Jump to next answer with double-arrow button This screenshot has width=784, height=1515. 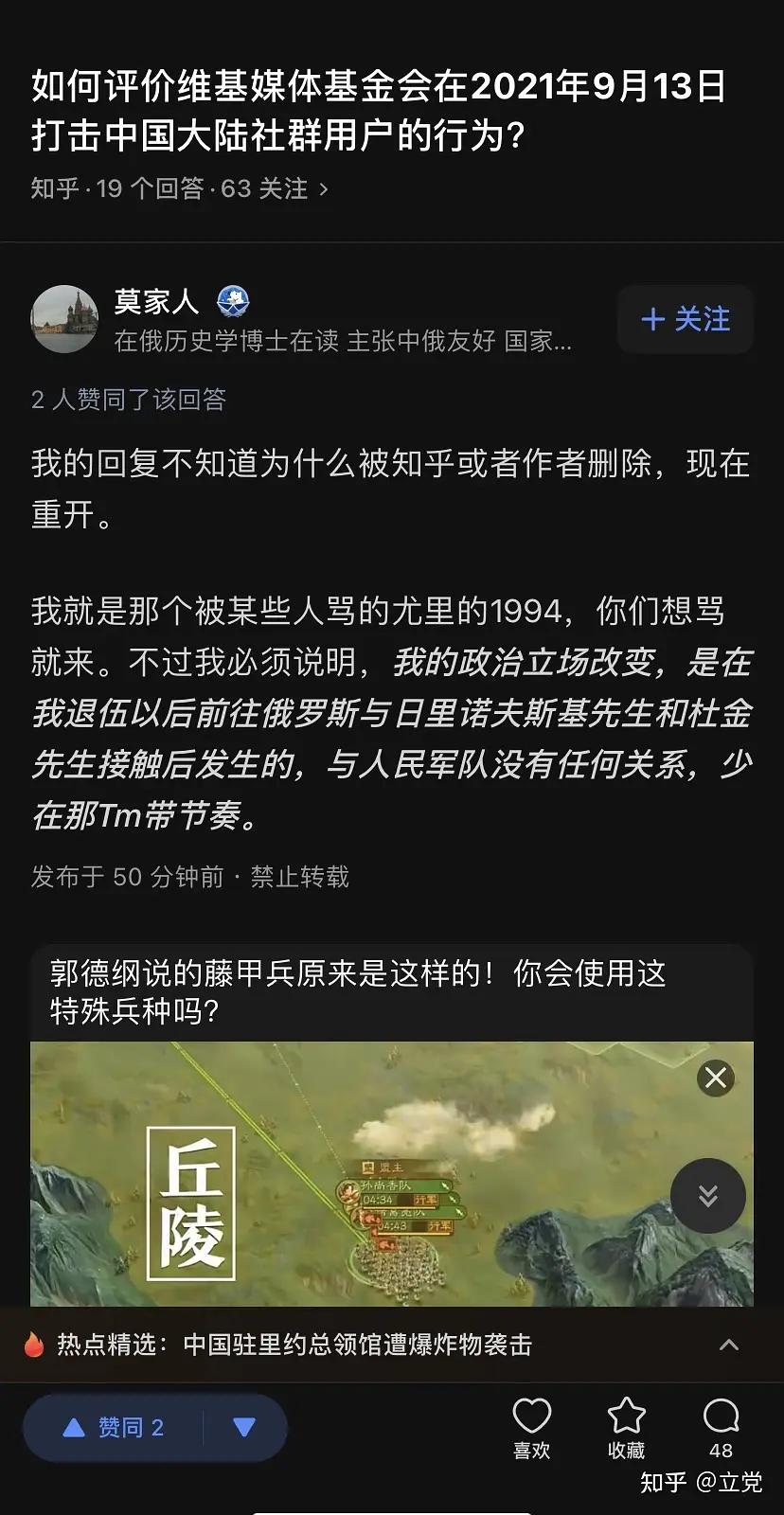[708, 1196]
